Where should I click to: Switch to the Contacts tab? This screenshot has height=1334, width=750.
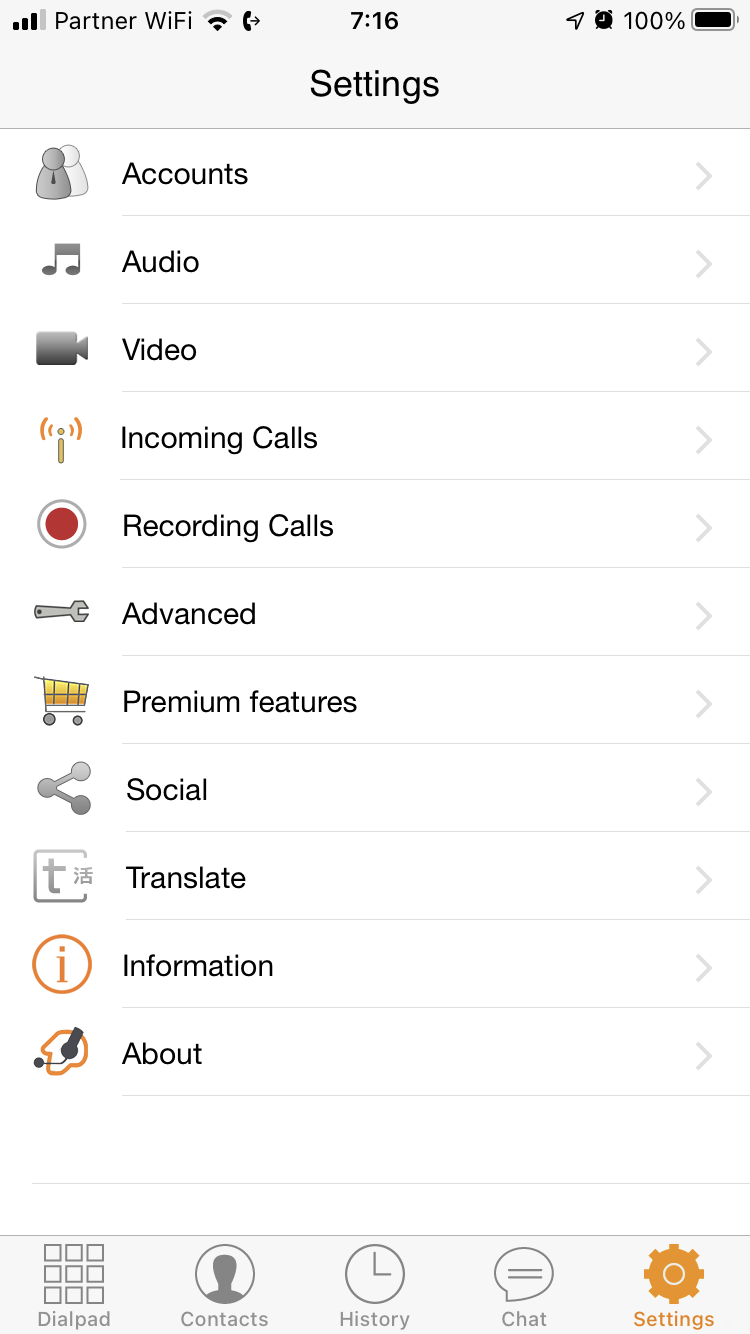click(224, 1285)
